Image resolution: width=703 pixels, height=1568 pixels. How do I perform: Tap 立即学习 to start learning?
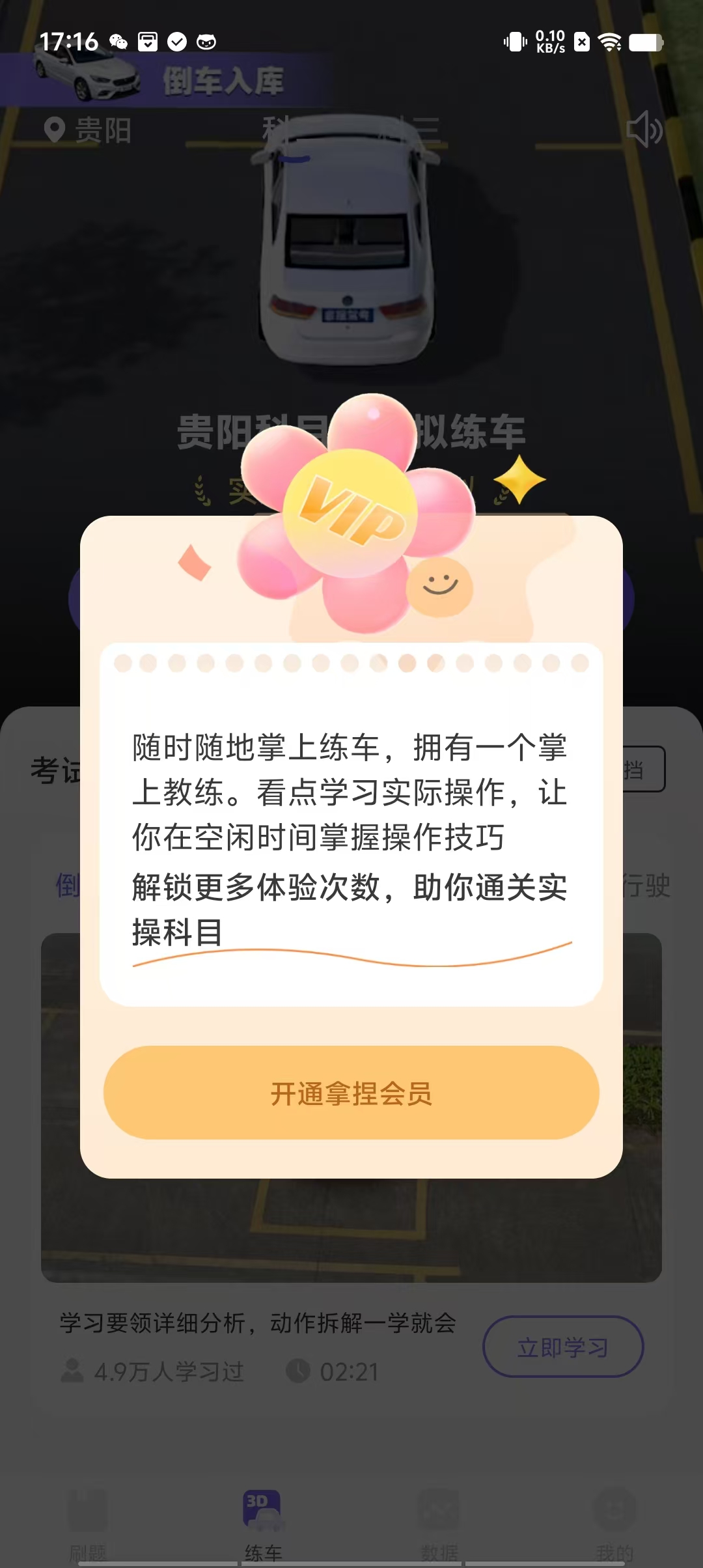tap(564, 1347)
